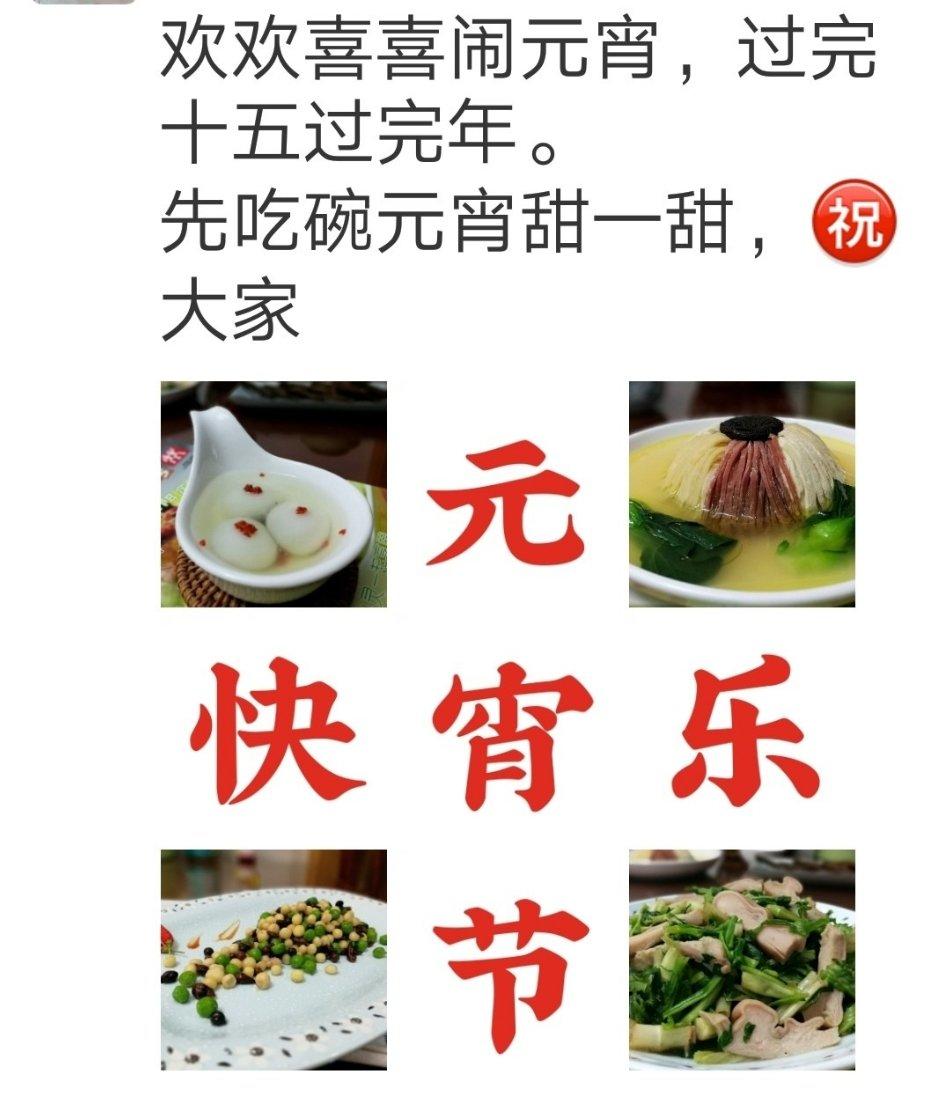Open the tangyuan spoon photo
The width and height of the screenshot is (950, 1096).
(273, 494)
